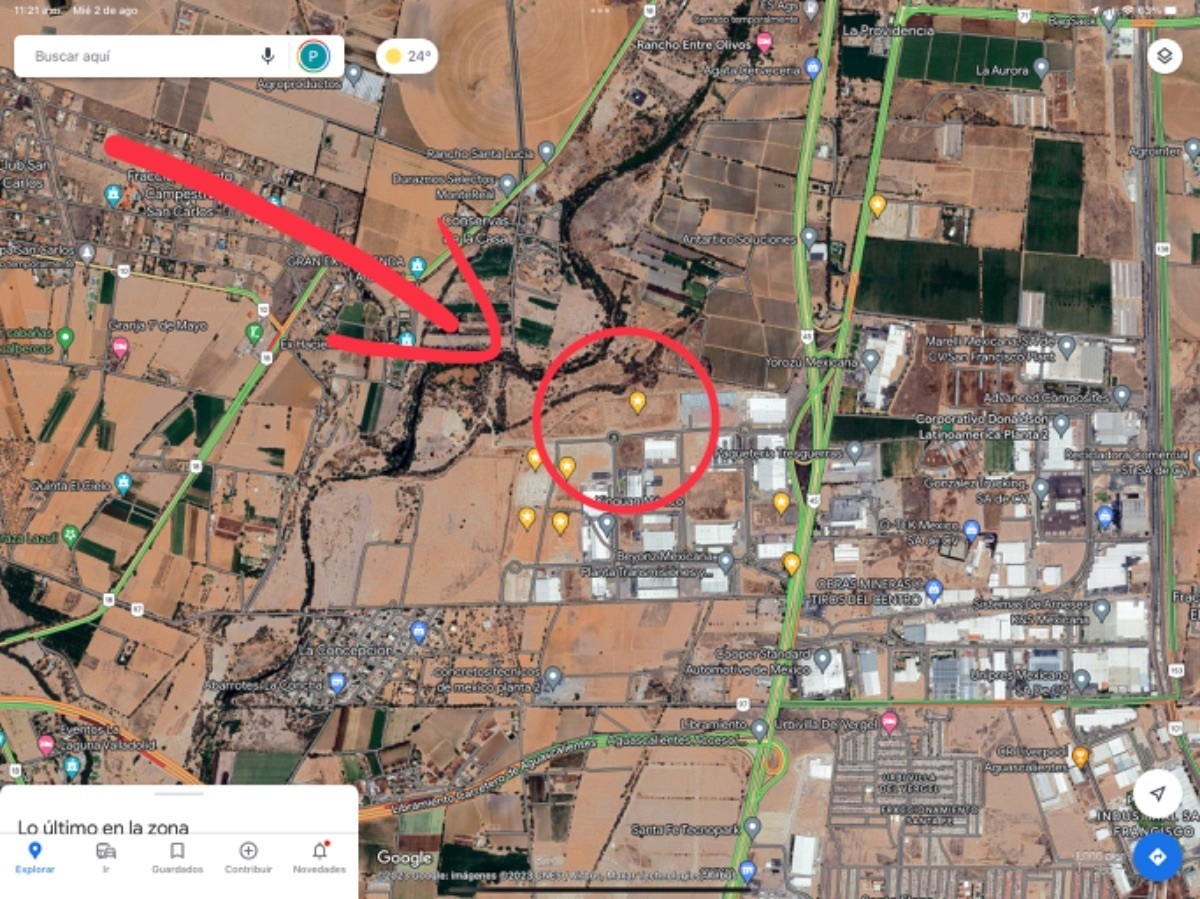1200x899 pixels.
Task: Select the Quinta El Cielo pin
Action: point(123,484)
